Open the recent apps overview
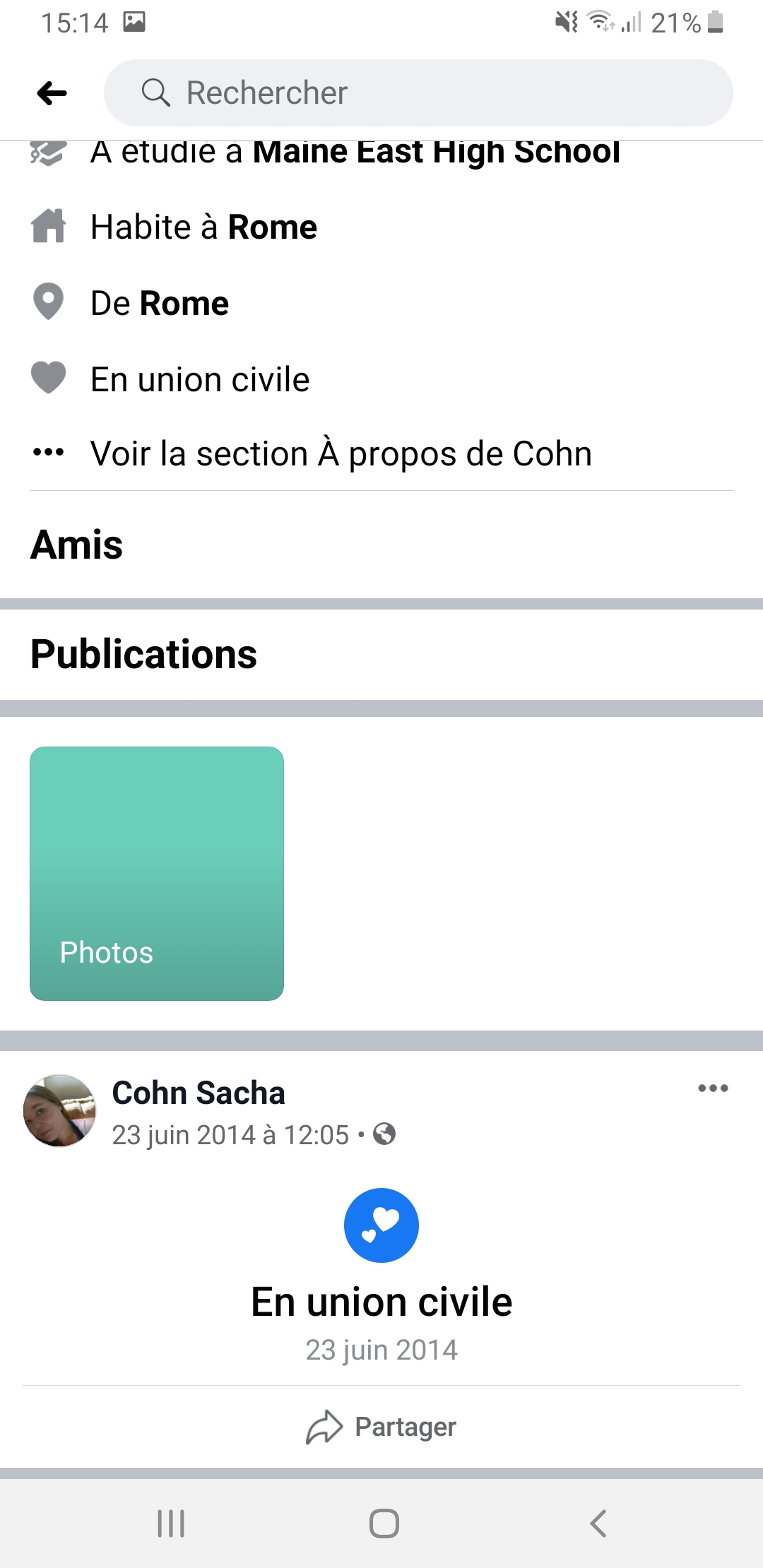Image resolution: width=763 pixels, height=1568 pixels. click(x=171, y=1524)
